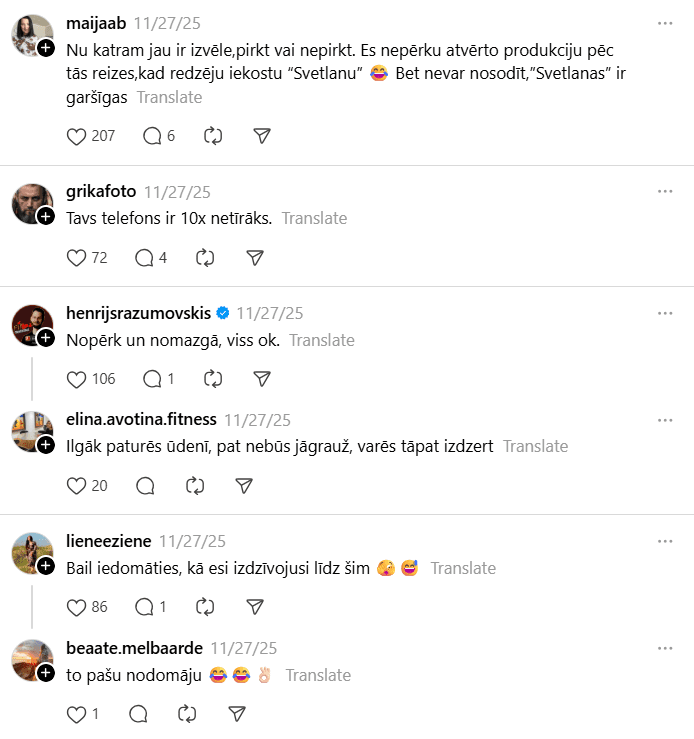The image size is (694, 739).
Task: Follow lieneeziene via avatar plus badge
Action: click(46, 566)
